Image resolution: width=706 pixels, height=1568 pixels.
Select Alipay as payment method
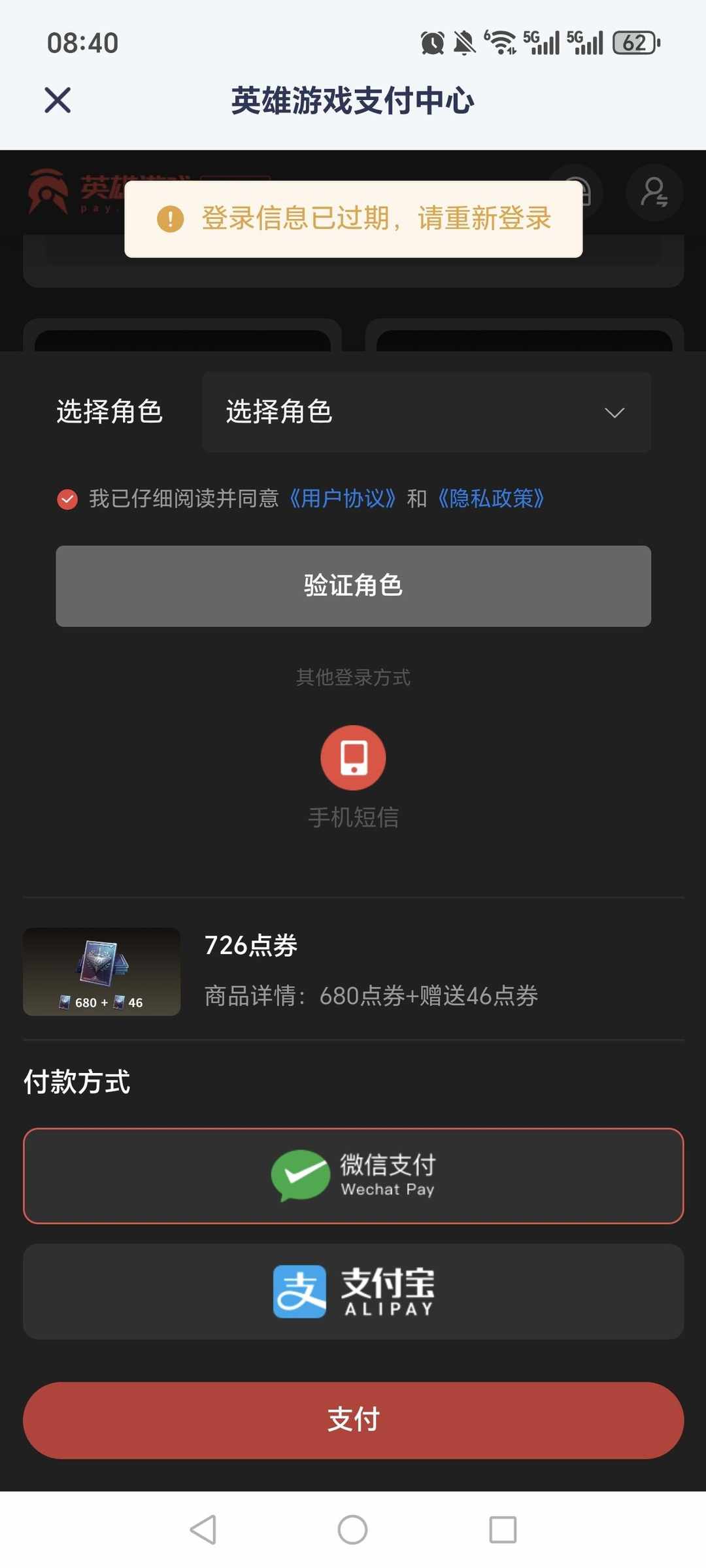[x=352, y=1291]
